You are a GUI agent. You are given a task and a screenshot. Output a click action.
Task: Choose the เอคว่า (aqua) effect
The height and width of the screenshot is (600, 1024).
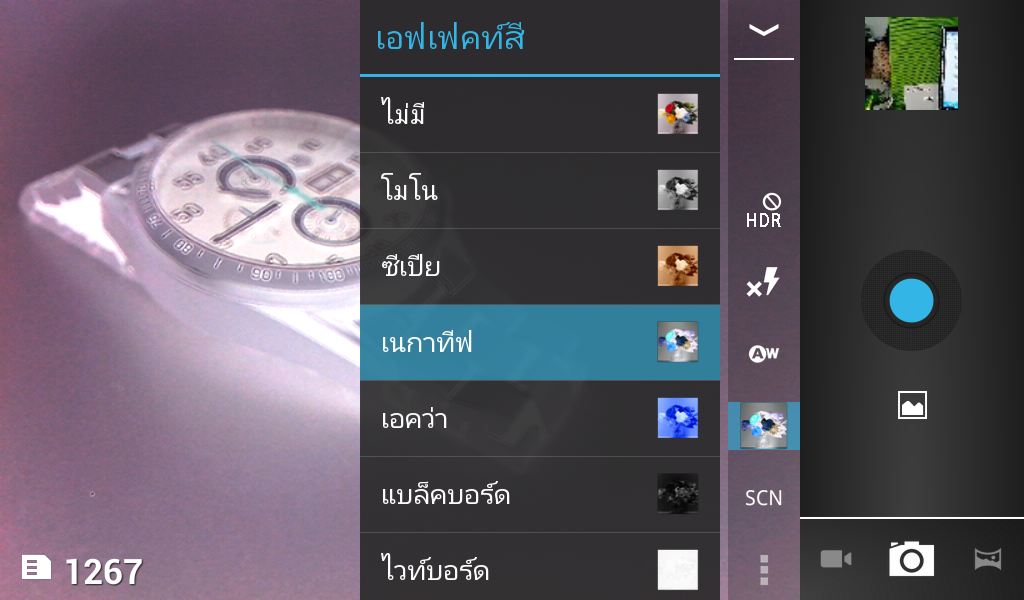click(x=539, y=418)
